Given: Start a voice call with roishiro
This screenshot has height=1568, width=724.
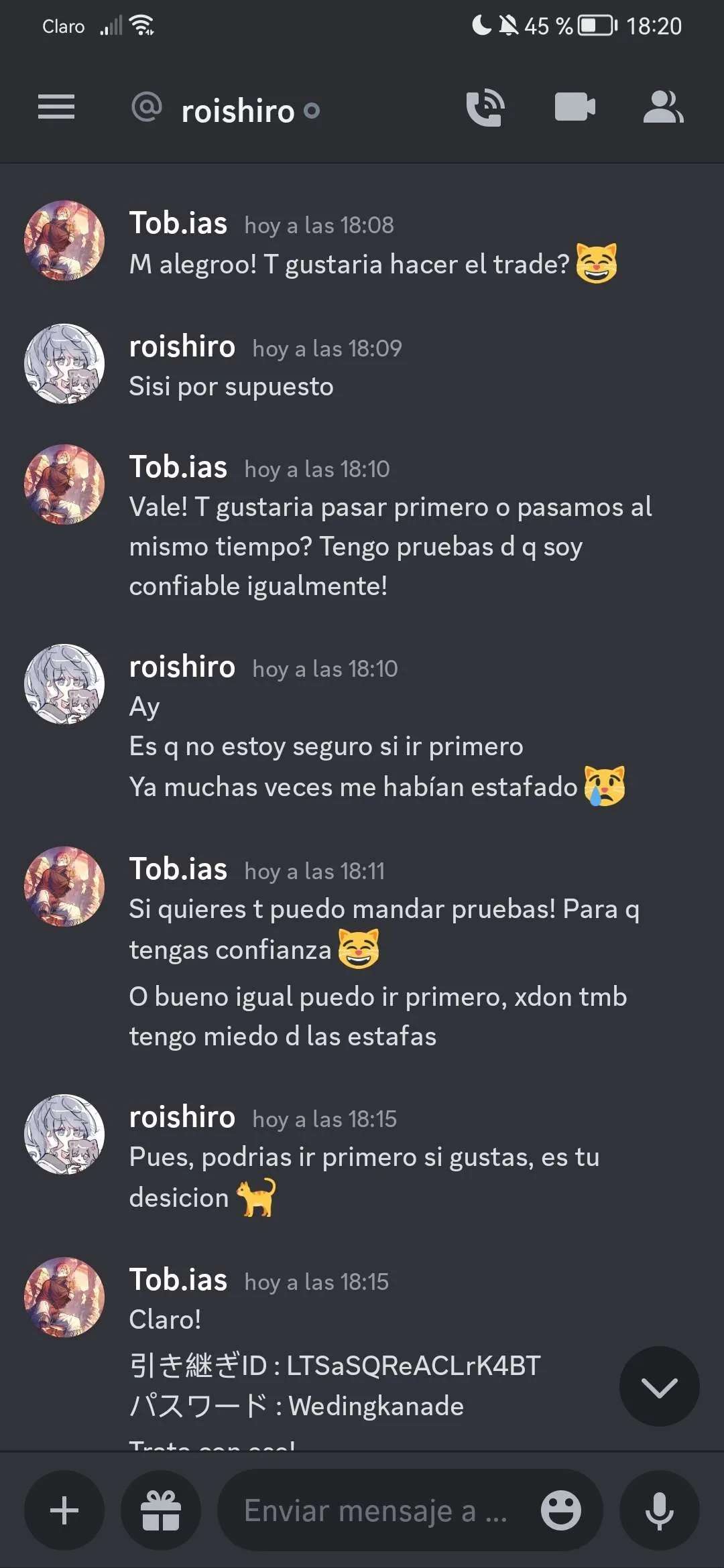Looking at the screenshot, I should tap(485, 107).
